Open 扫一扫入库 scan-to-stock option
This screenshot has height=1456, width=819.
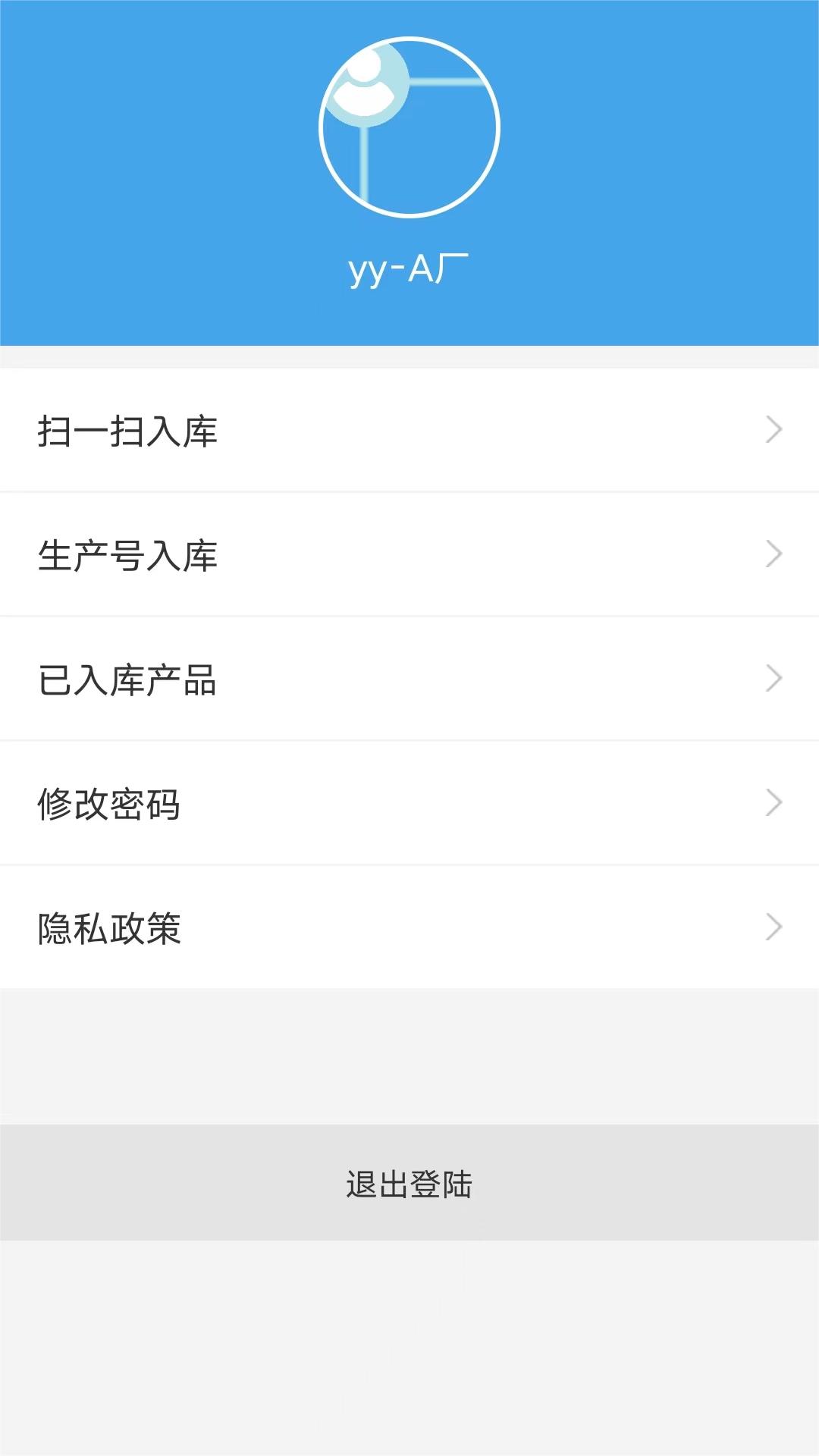point(409,430)
